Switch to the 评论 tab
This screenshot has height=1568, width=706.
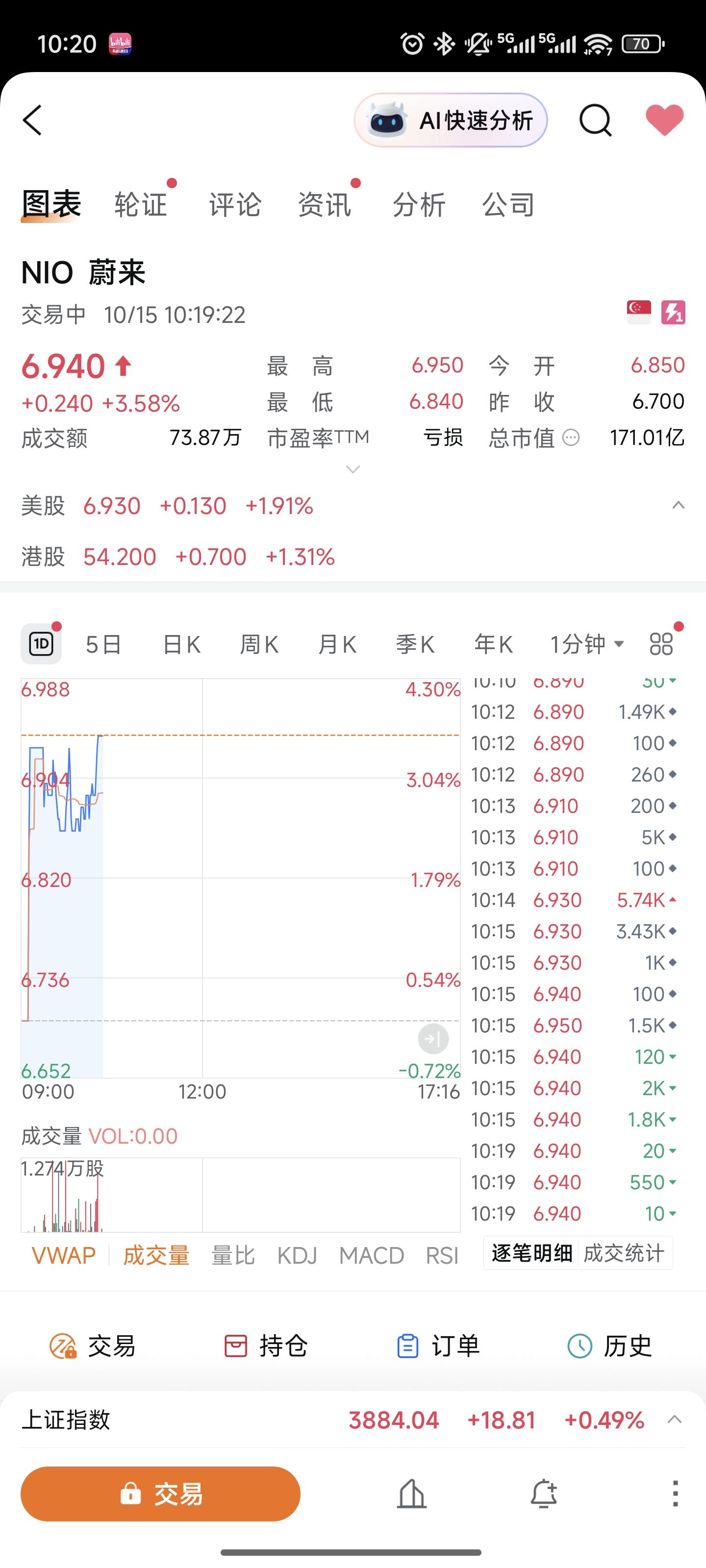coord(235,204)
